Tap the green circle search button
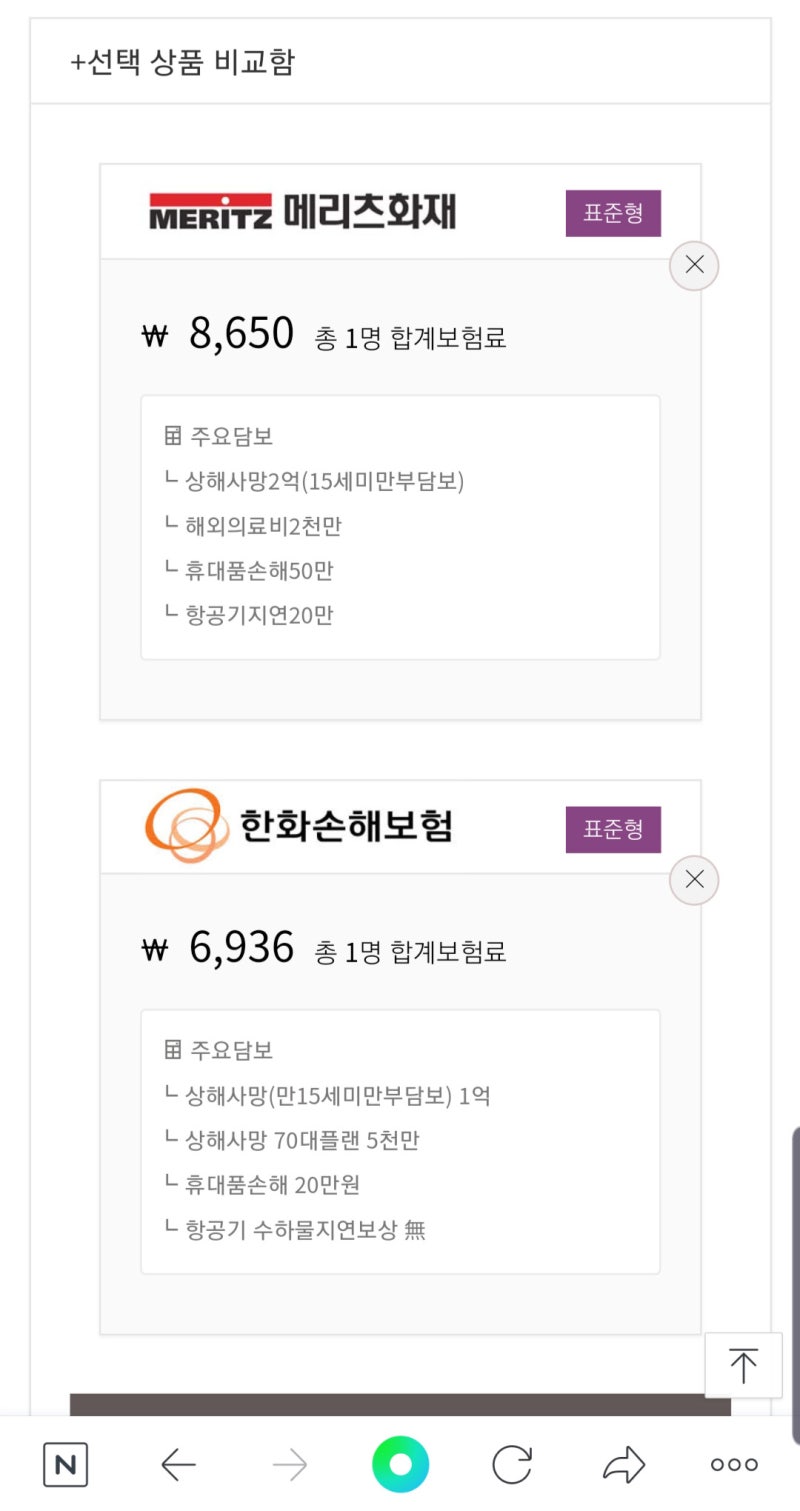This screenshot has height=1511, width=800. [400, 1465]
